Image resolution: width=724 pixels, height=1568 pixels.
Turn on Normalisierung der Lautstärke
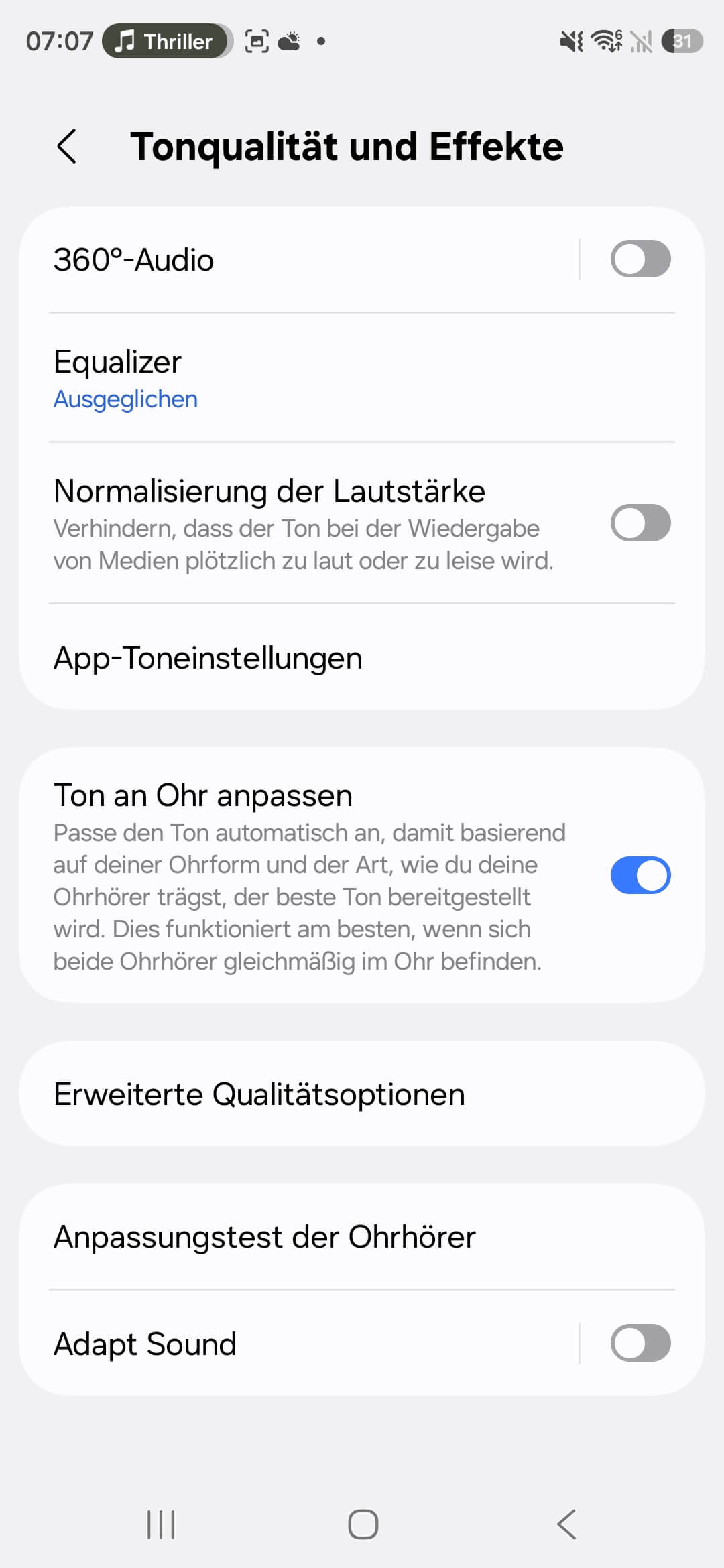click(x=640, y=523)
